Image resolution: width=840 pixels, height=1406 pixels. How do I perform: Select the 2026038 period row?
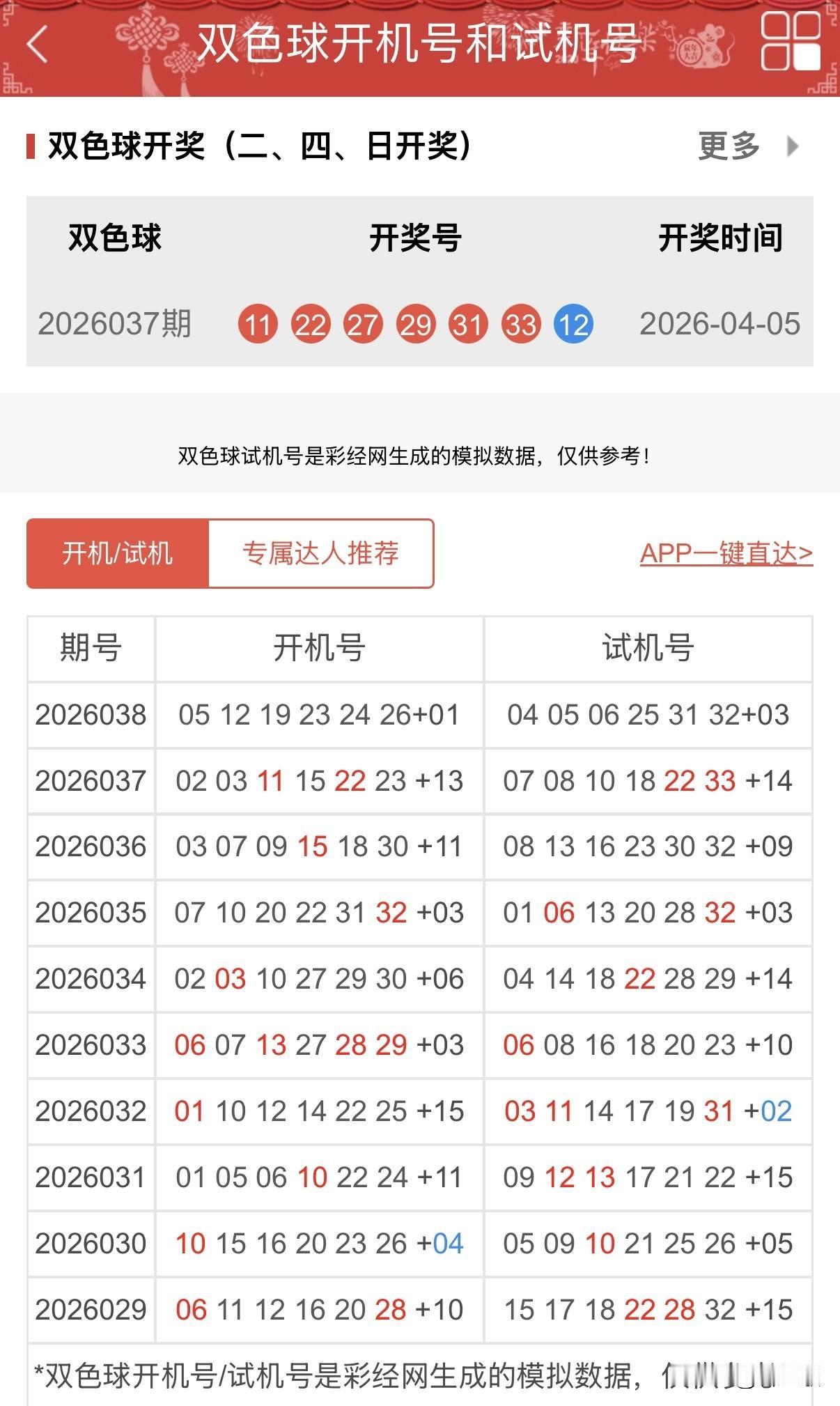pos(91,714)
